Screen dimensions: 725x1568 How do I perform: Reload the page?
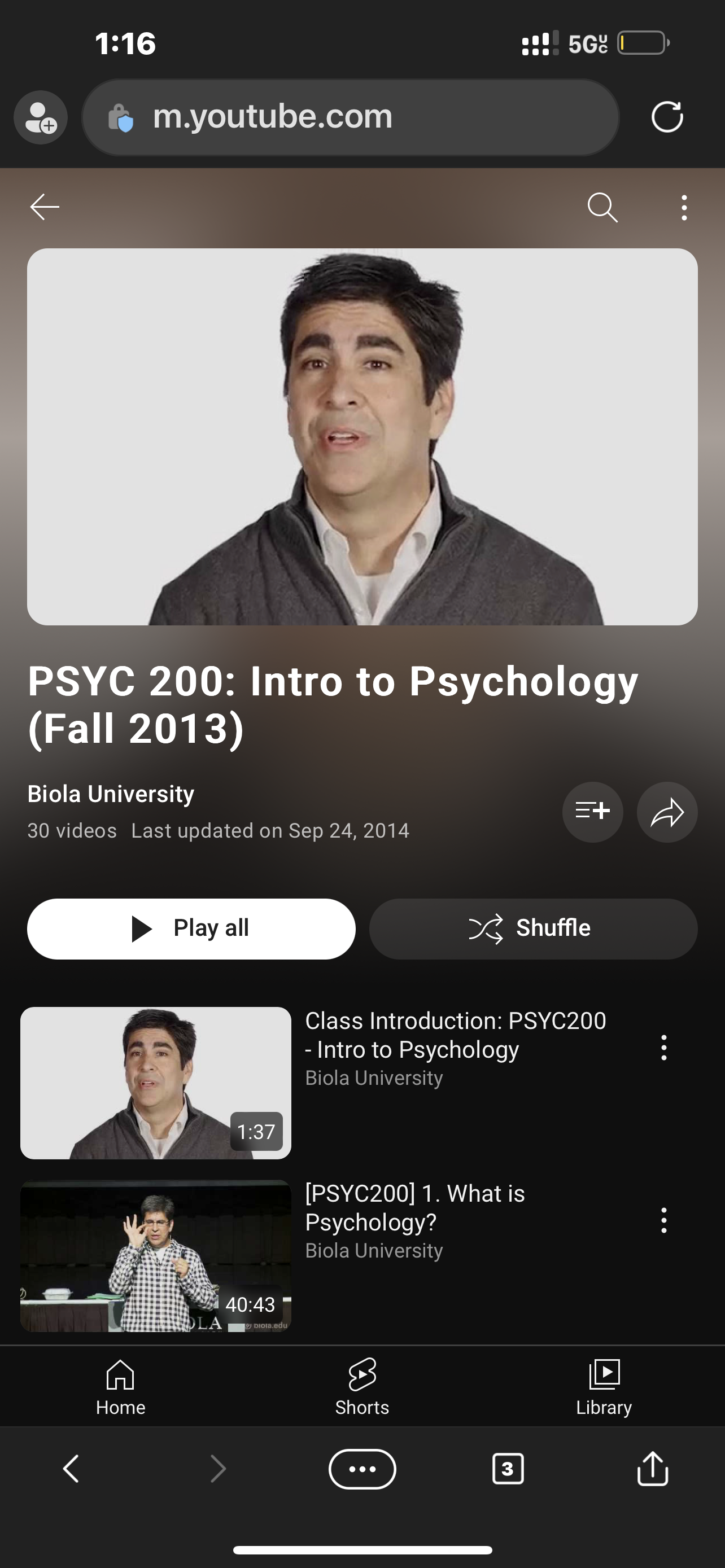click(x=667, y=117)
